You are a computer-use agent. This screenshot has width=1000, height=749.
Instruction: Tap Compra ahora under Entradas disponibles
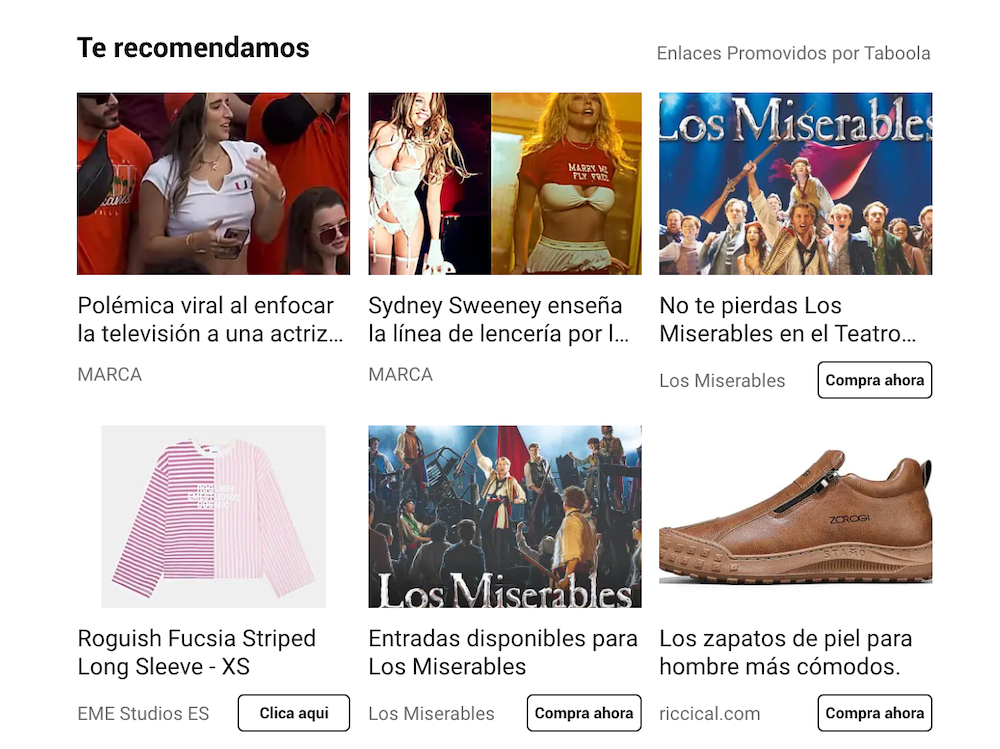pos(584,713)
